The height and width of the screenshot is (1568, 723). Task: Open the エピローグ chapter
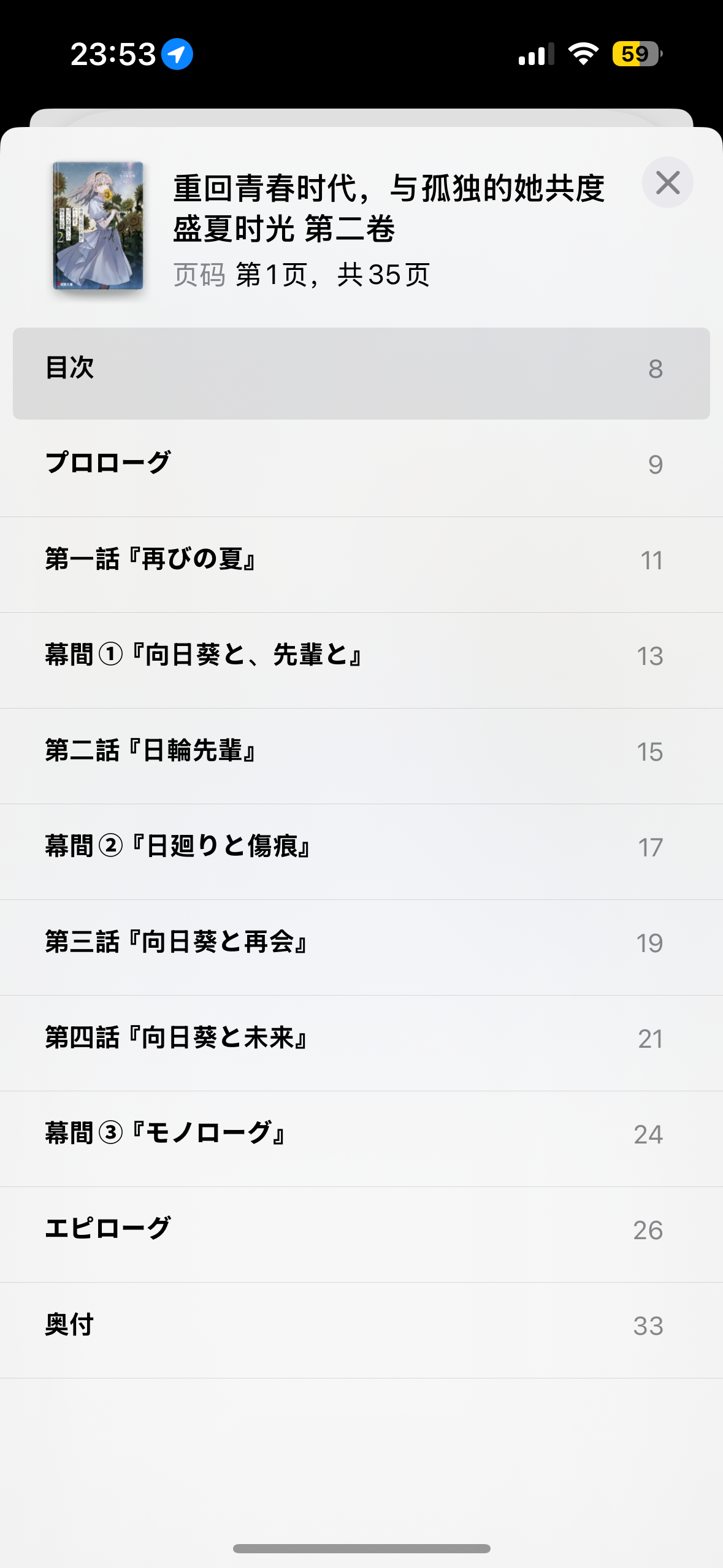point(361,1230)
